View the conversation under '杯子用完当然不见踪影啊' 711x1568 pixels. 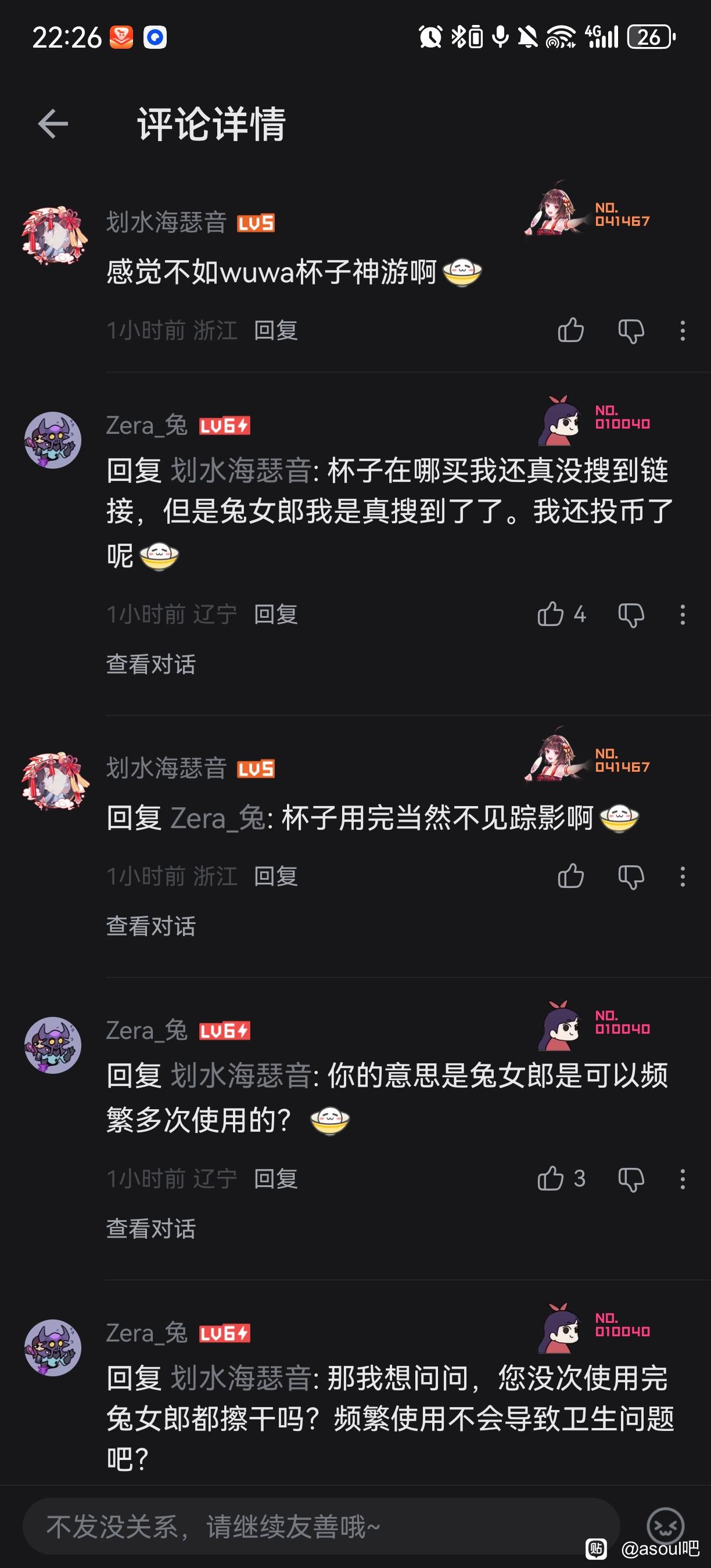click(x=151, y=926)
